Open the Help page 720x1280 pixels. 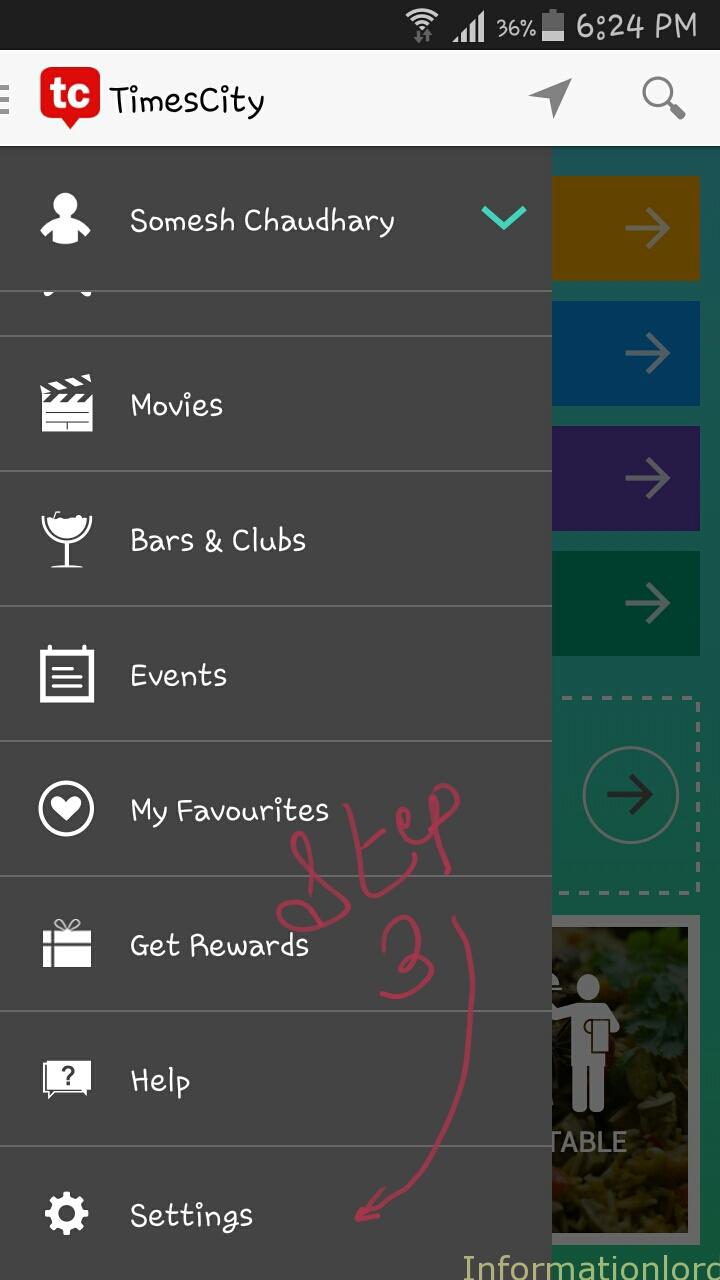click(x=160, y=1080)
